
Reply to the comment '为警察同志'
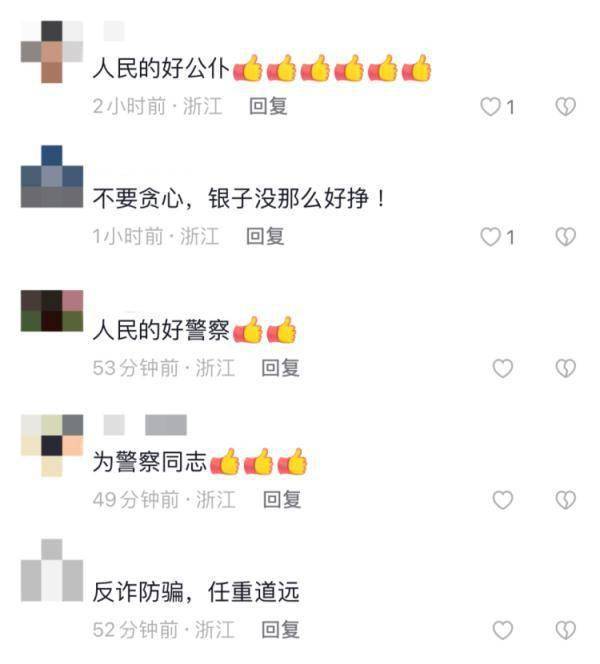pos(282,499)
